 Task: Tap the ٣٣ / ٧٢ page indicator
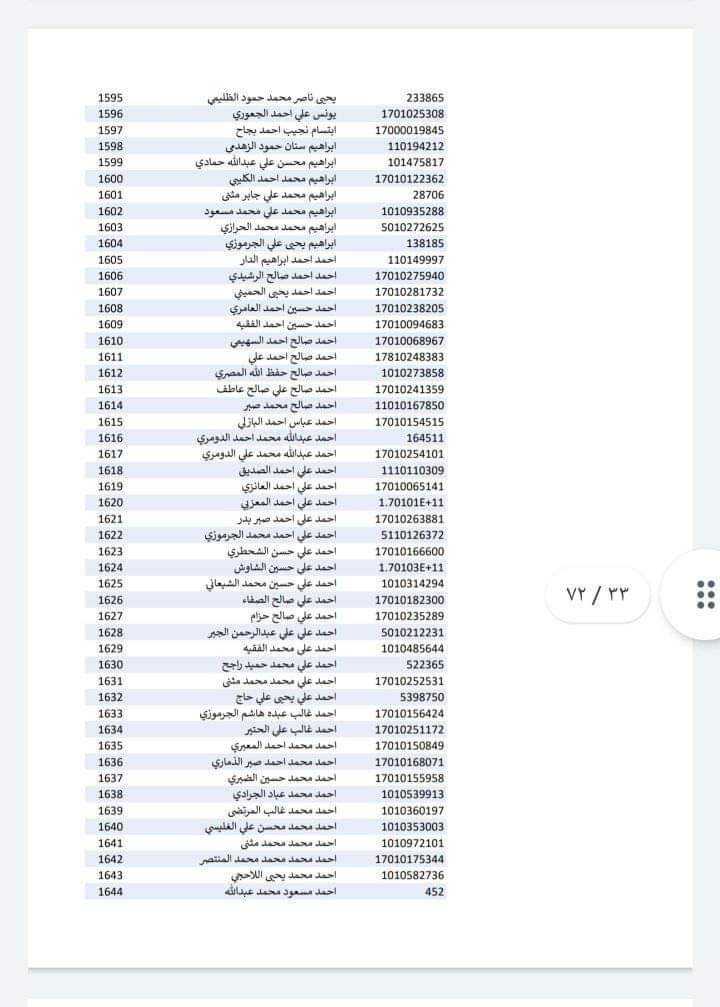tap(599, 594)
